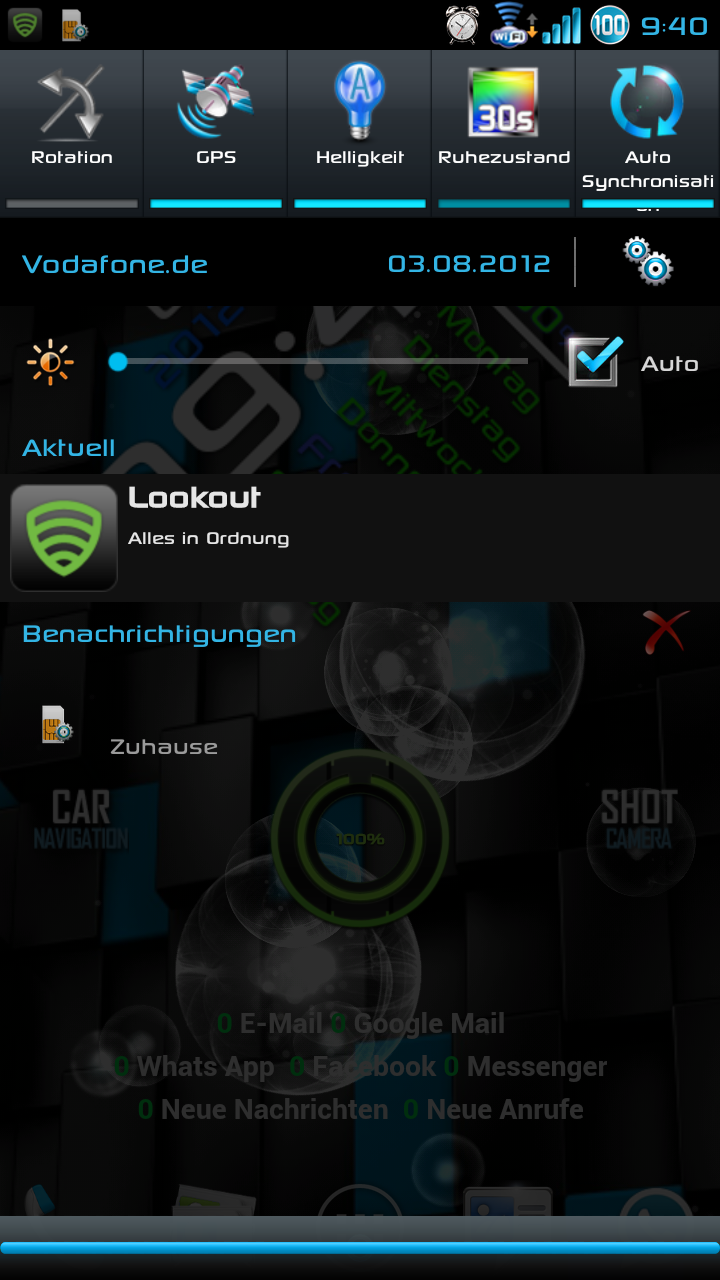Viewport: 720px width, 1280px height.
Task: Toggle the Rotation quick setting
Action: 72,132
